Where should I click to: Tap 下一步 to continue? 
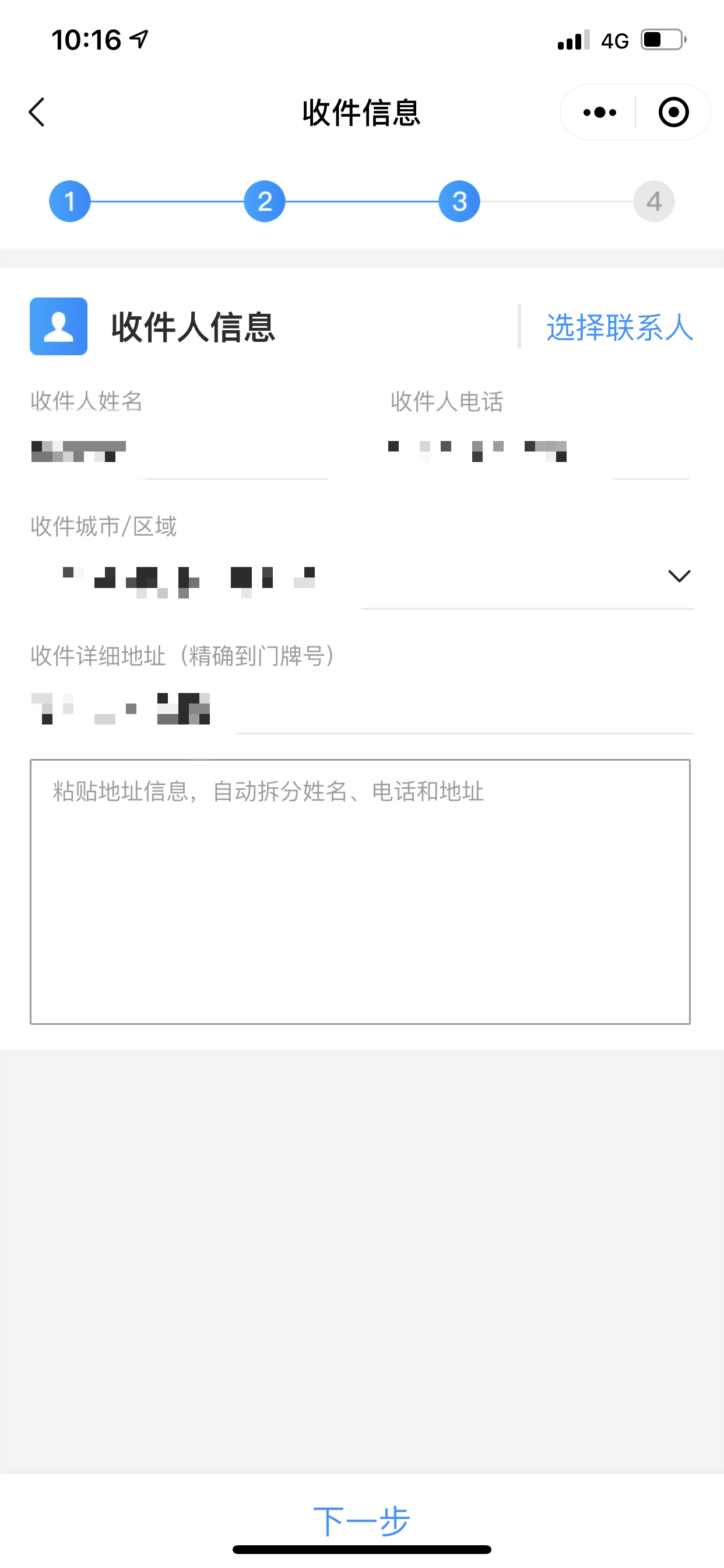[x=361, y=1521]
